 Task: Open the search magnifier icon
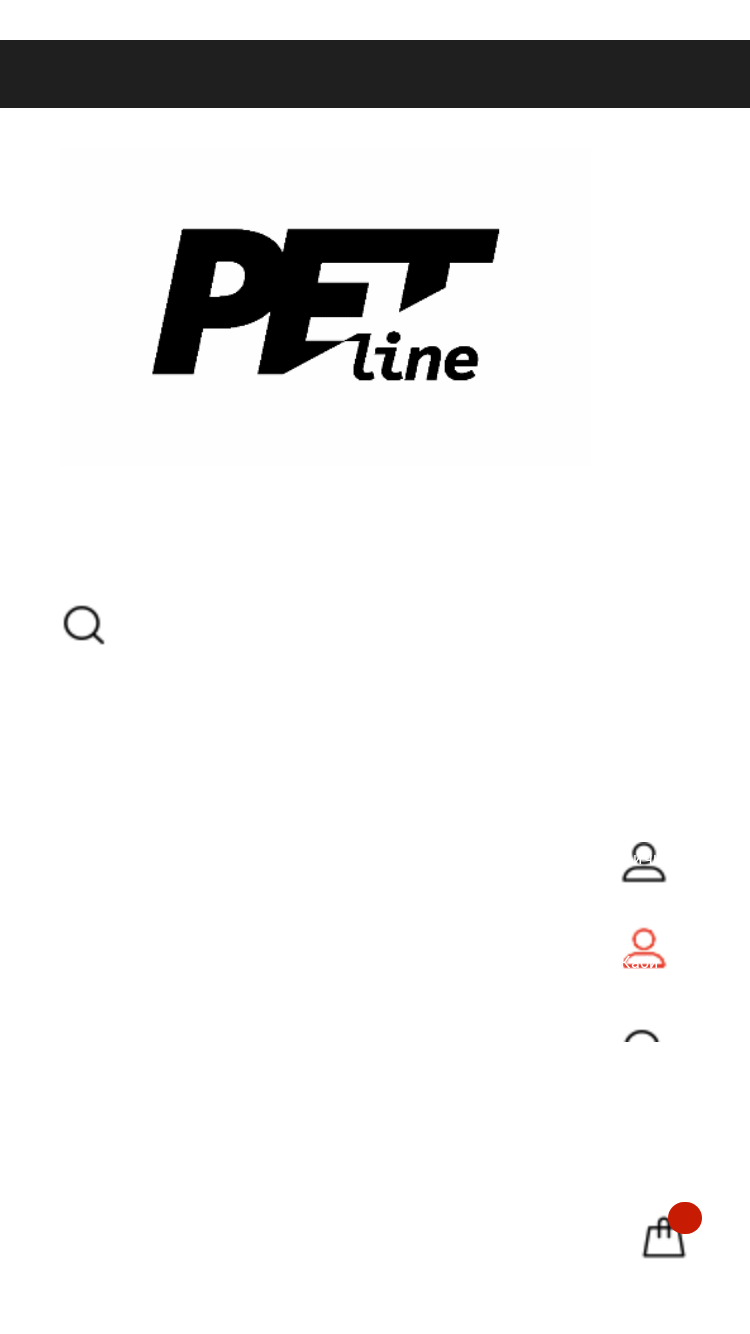[84, 625]
